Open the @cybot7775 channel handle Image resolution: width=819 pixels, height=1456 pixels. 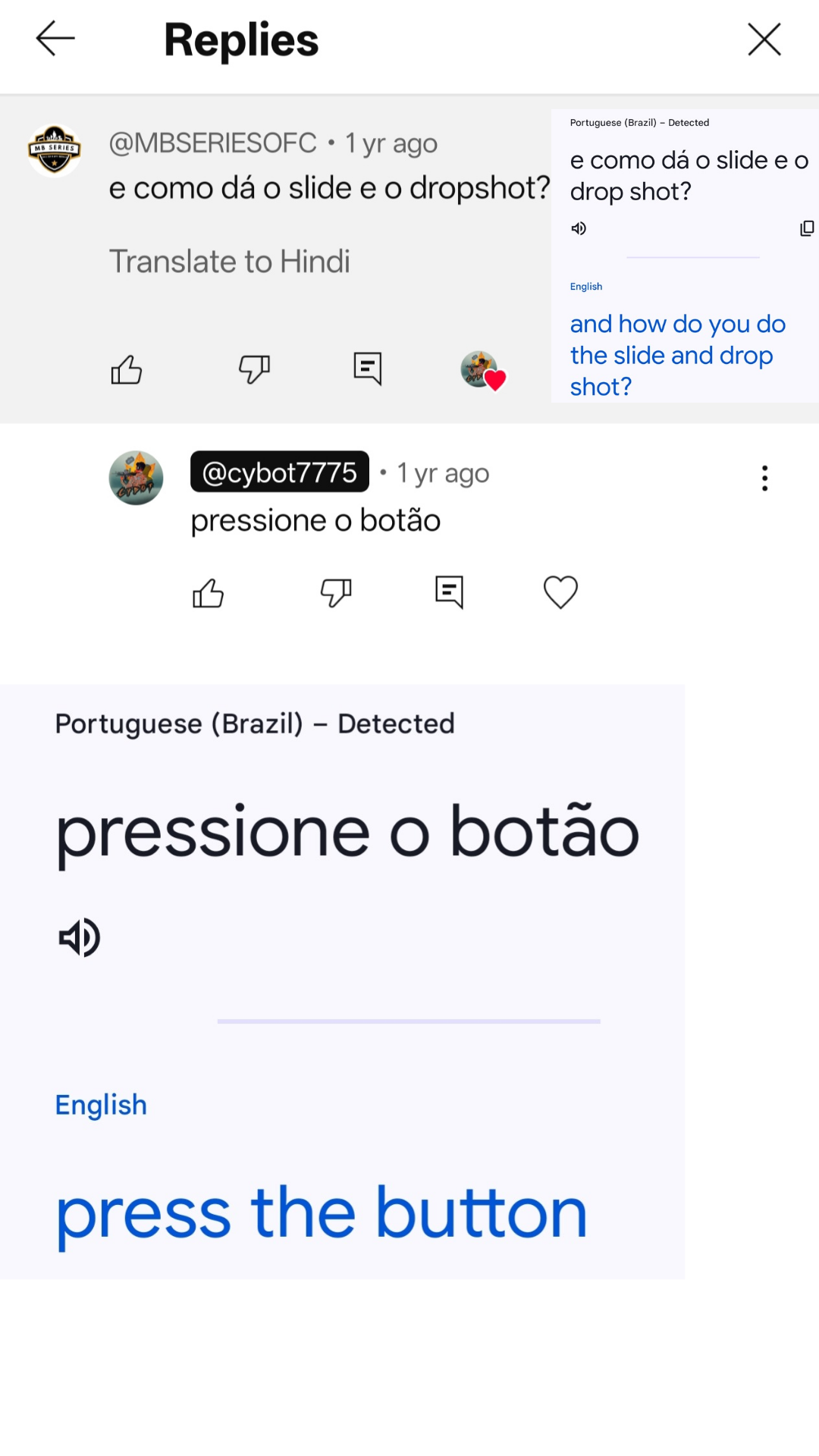coord(280,472)
